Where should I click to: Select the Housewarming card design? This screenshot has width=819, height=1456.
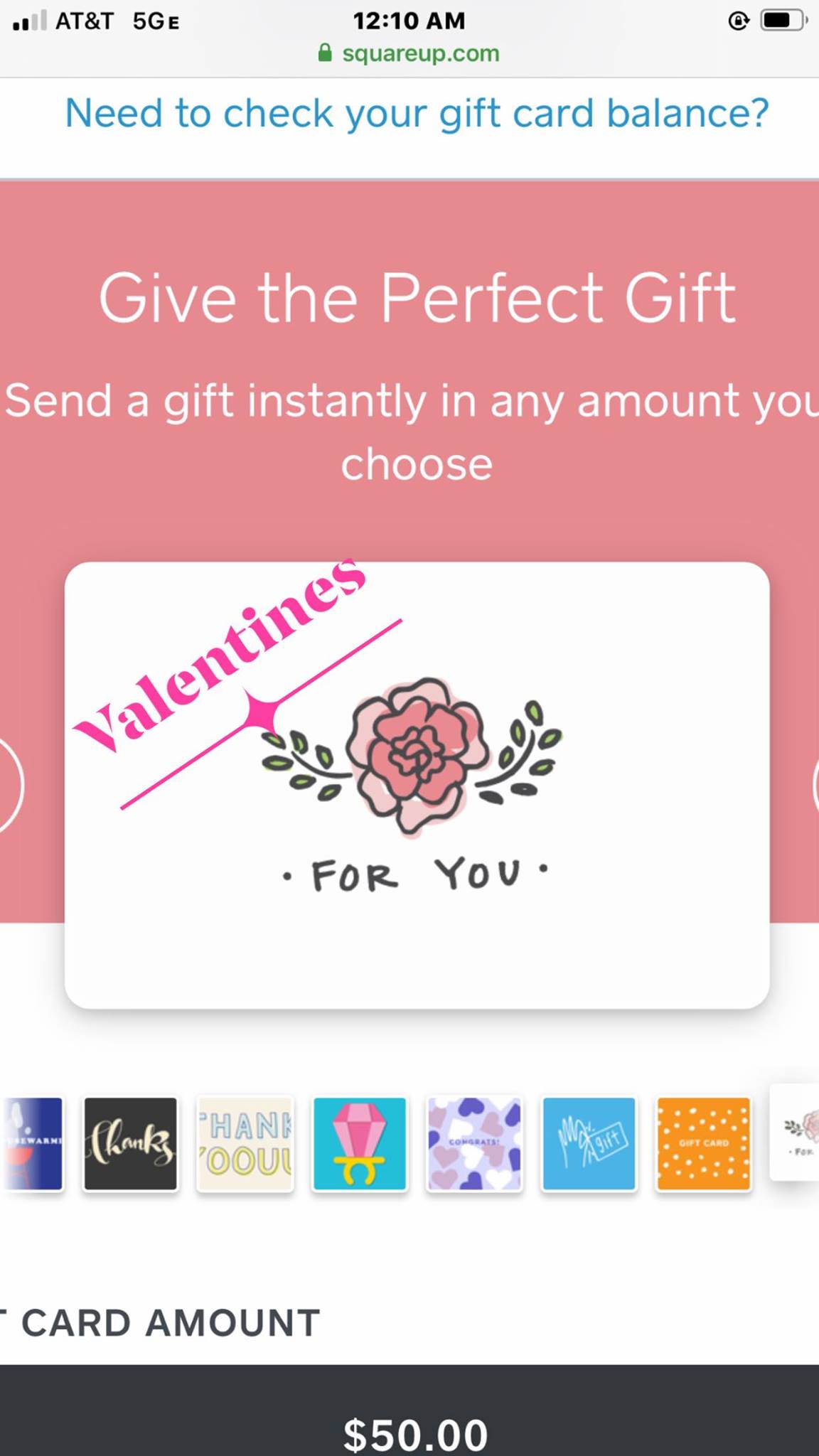pos(33,1143)
